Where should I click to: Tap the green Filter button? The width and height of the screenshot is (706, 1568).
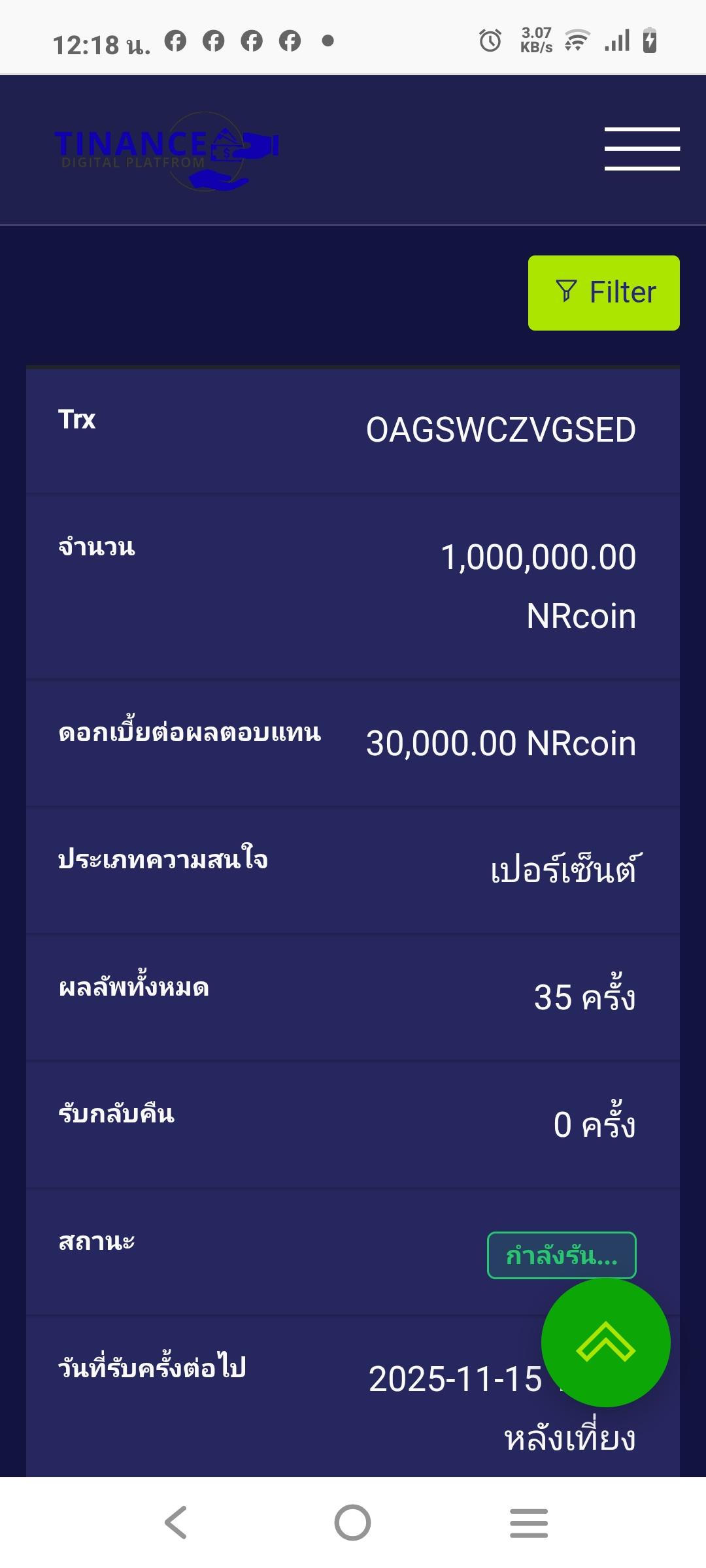click(604, 293)
